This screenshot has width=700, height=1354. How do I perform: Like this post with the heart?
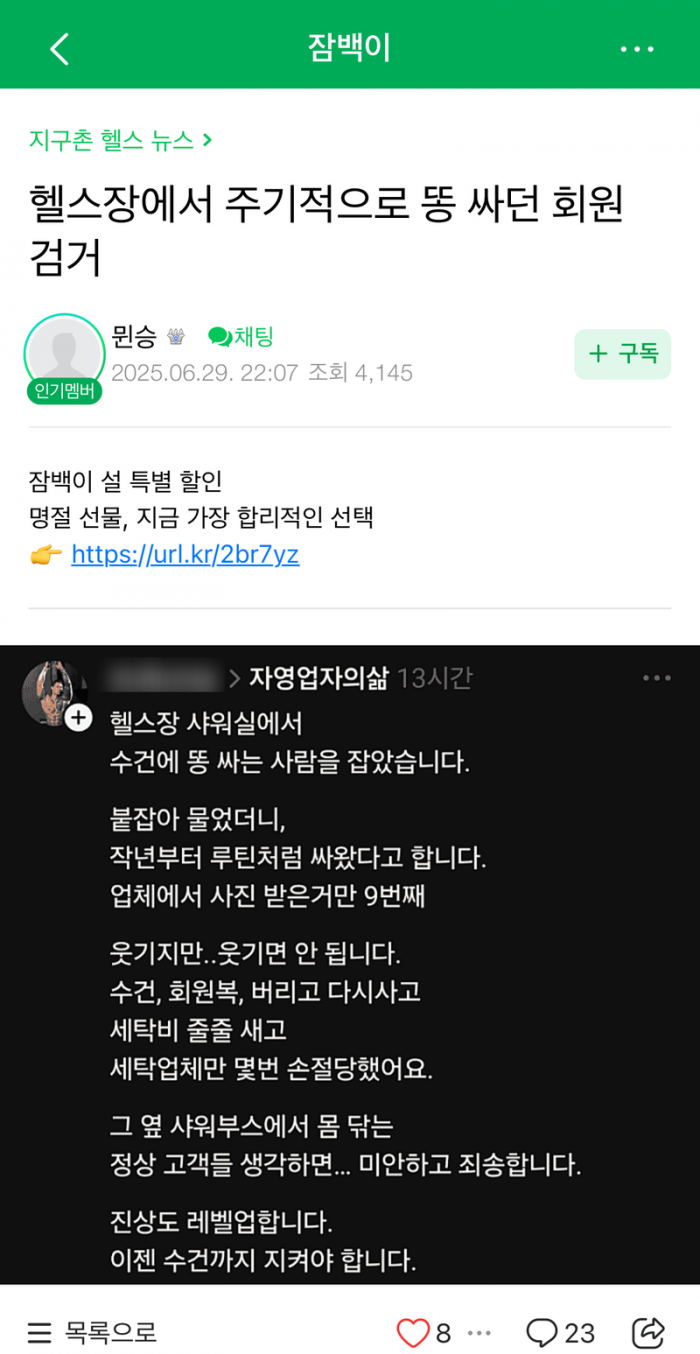click(x=413, y=1332)
